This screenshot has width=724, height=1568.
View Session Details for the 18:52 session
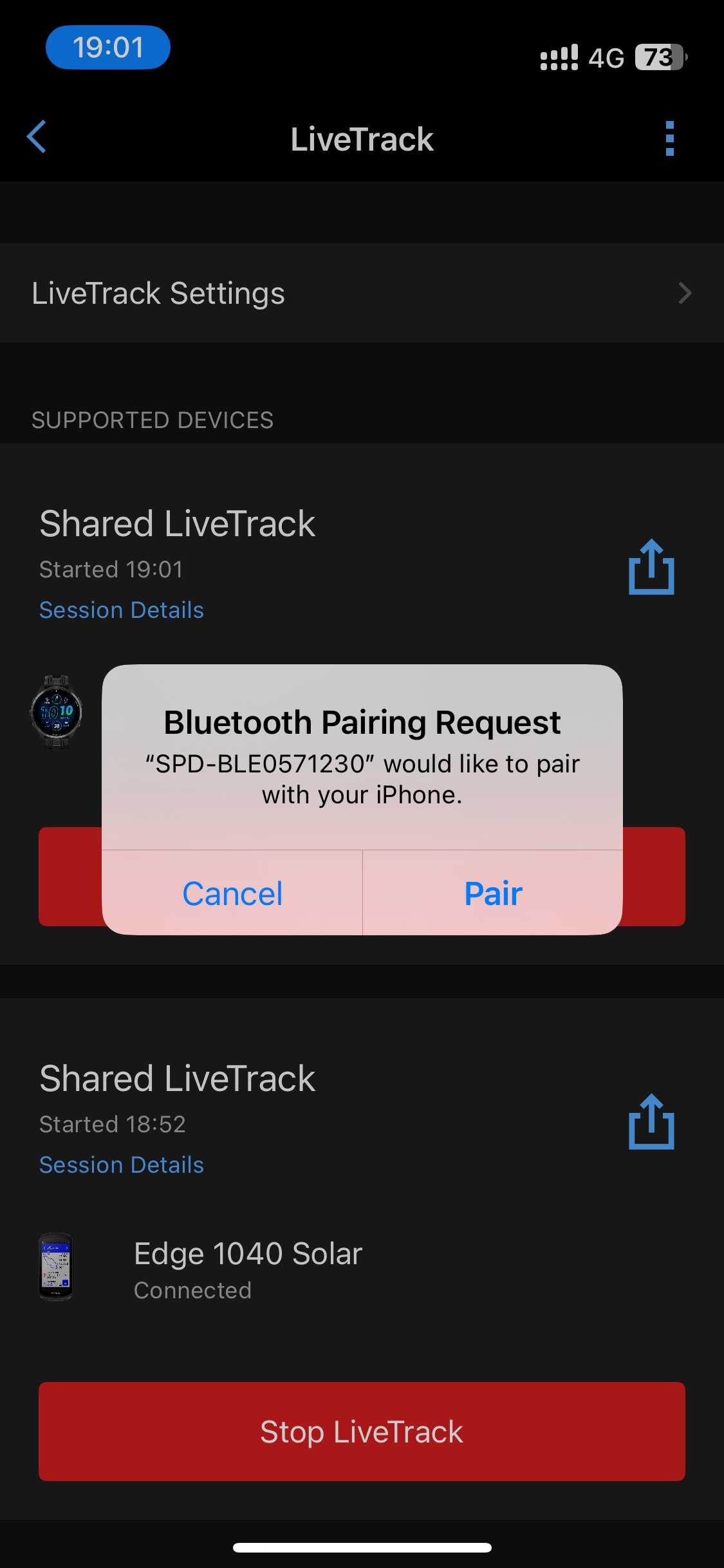point(122,1165)
